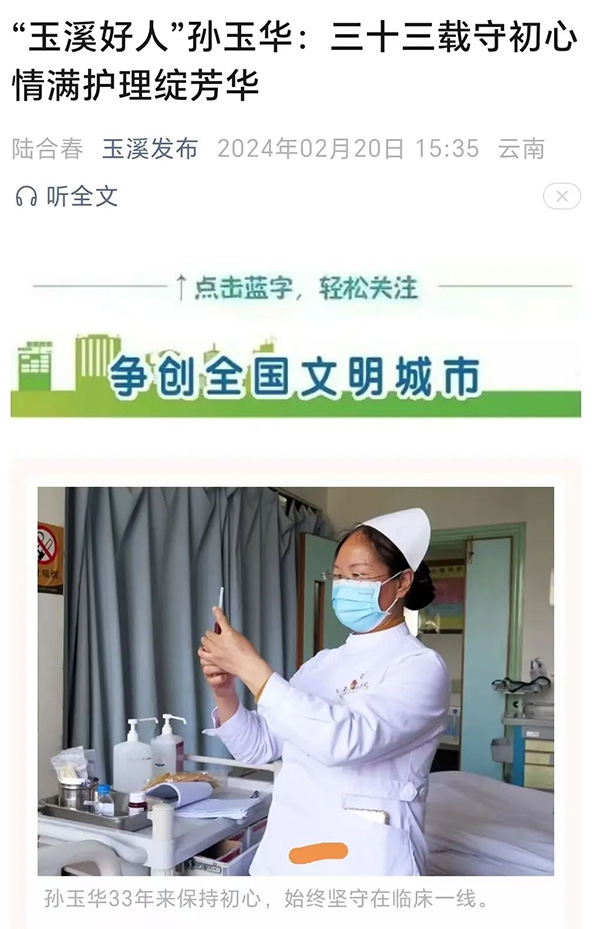The image size is (600, 929).
Task: Listen to the full article (听全文)
Action: [x=67, y=196]
